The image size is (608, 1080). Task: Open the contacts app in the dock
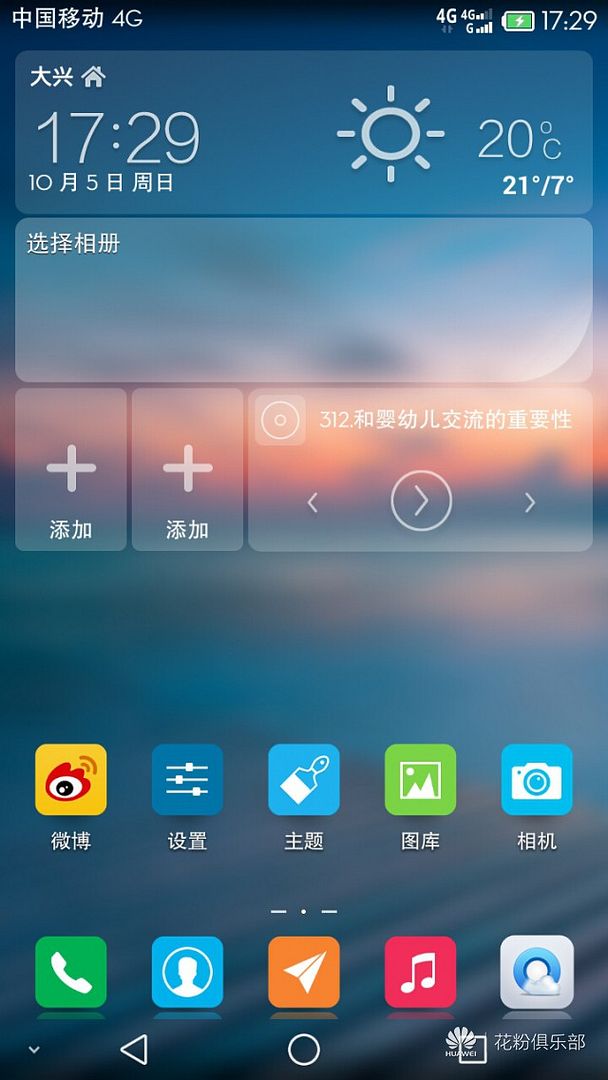coord(187,971)
